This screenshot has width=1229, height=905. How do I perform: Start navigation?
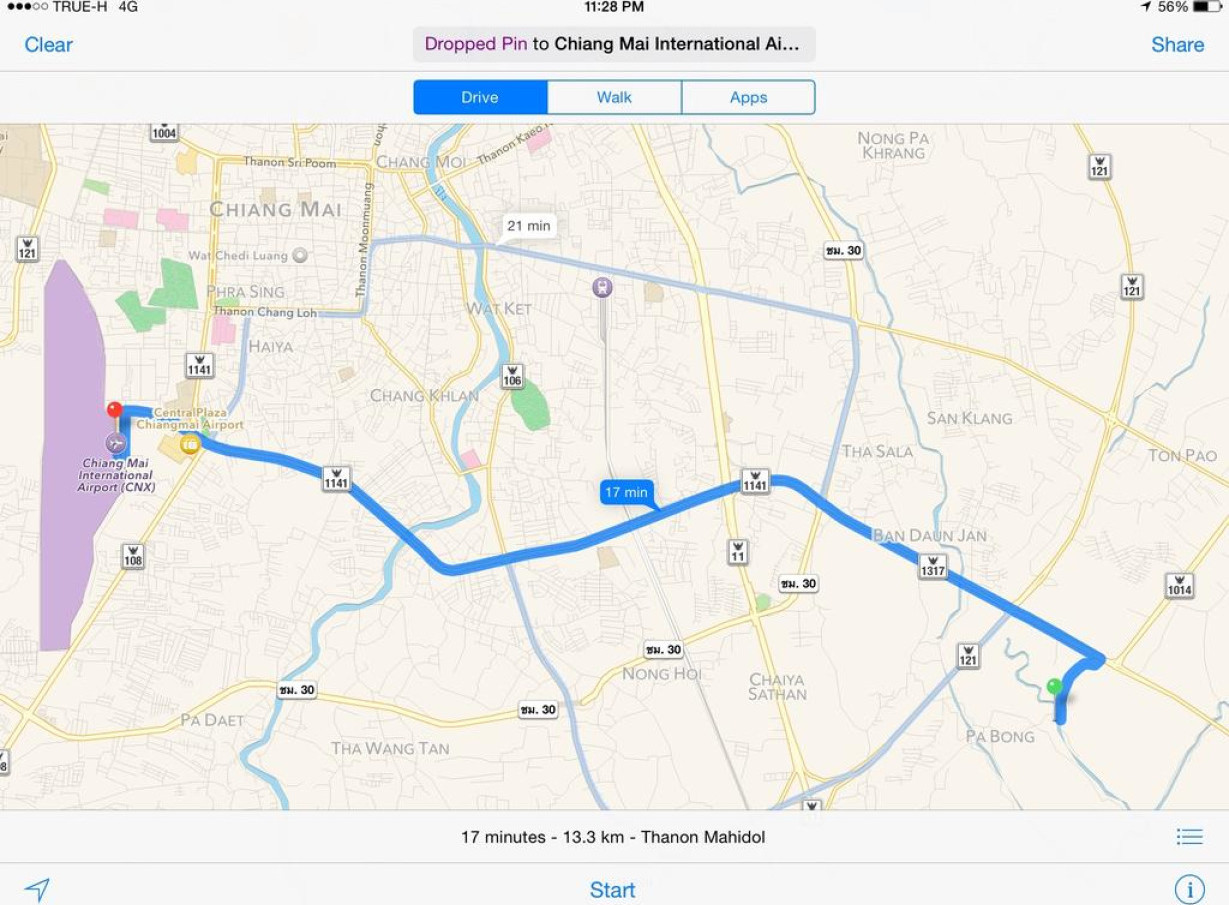pyautogui.click(x=612, y=890)
